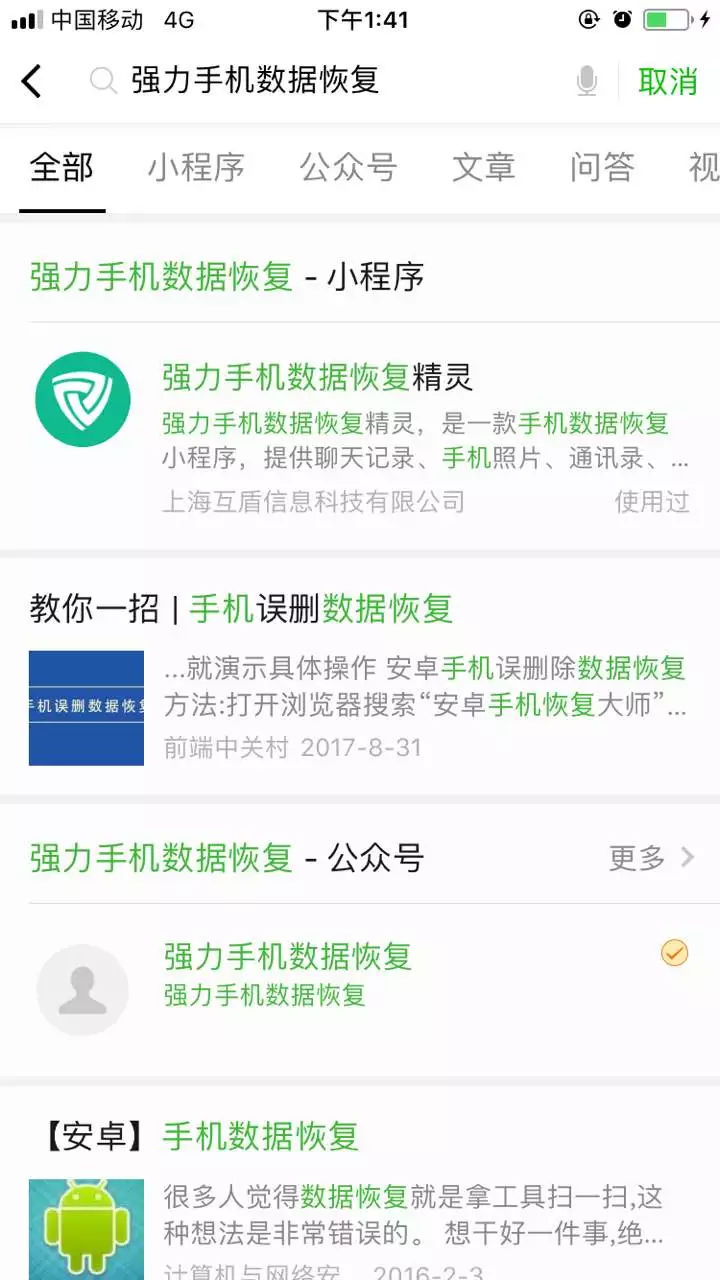The width and height of the screenshot is (720, 1280).
Task: Tap the chevron next to 更多
Action: click(688, 858)
